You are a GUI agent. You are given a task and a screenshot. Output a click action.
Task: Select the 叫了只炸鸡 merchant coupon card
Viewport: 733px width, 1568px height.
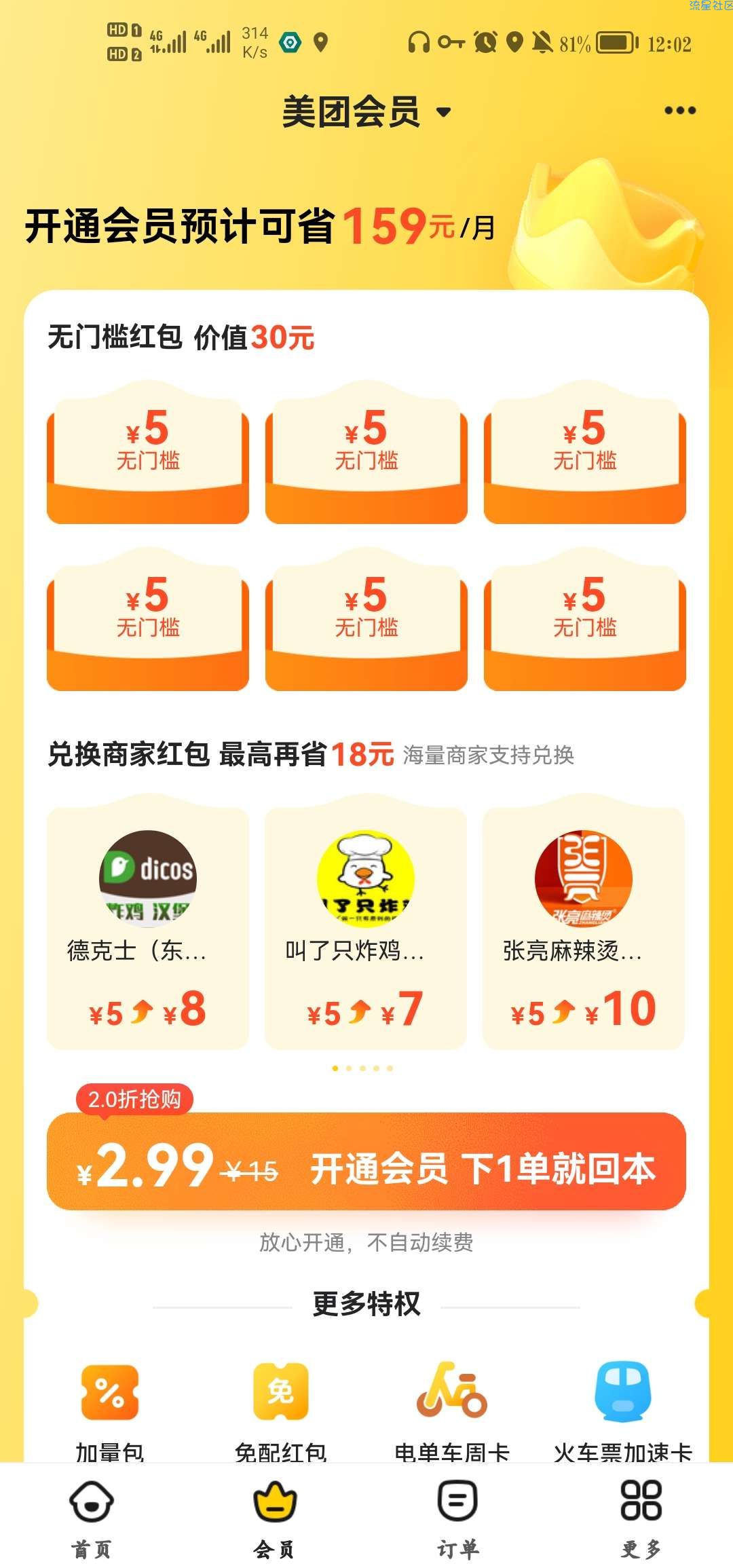tap(366, 928)
